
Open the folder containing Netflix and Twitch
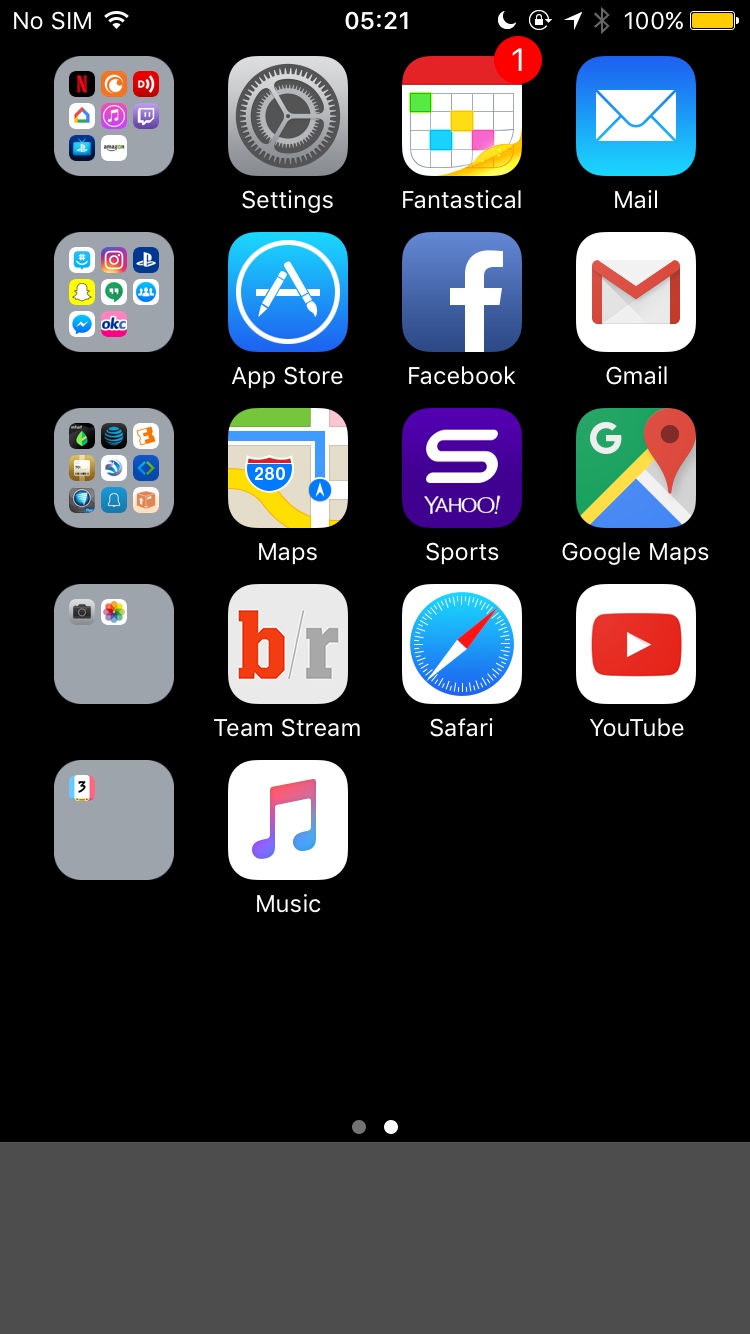tap(114, 116)
